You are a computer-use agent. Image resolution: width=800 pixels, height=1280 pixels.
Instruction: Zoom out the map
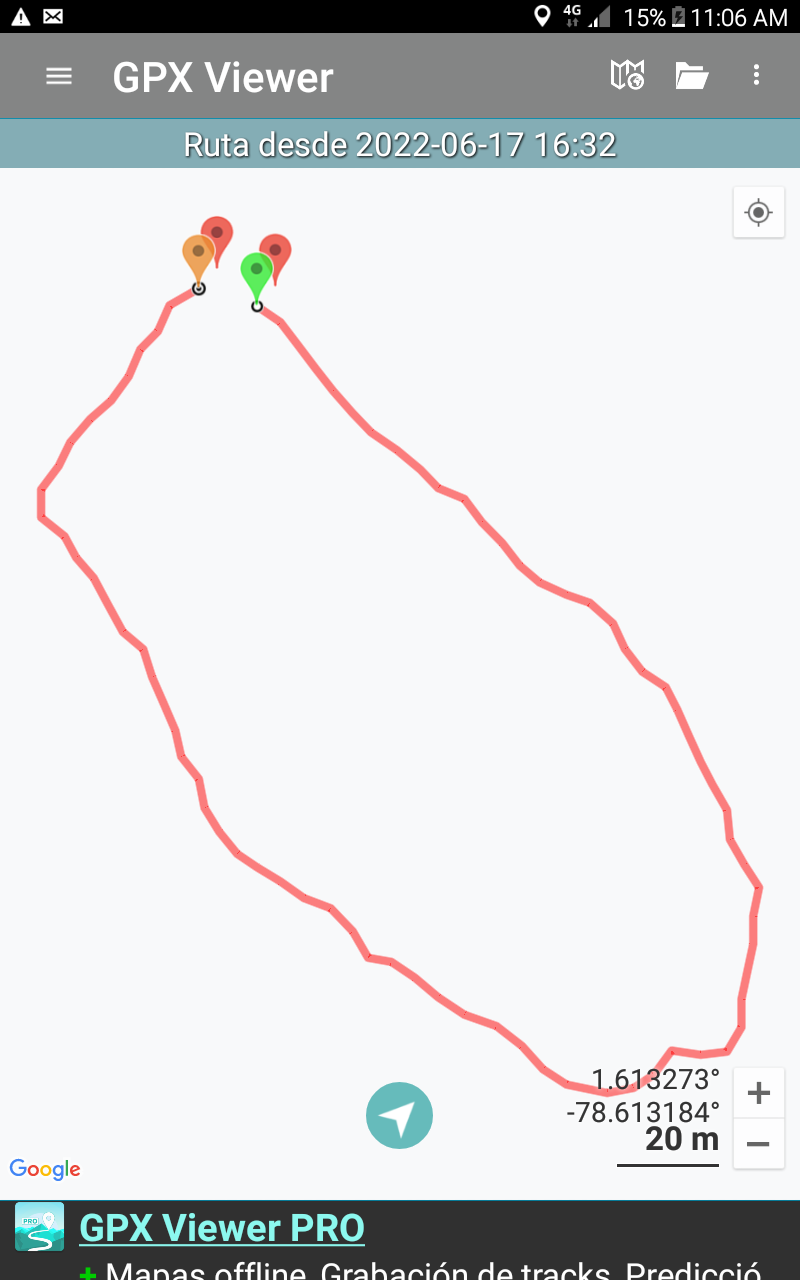pyautogui.click(x=759, y=1144)
